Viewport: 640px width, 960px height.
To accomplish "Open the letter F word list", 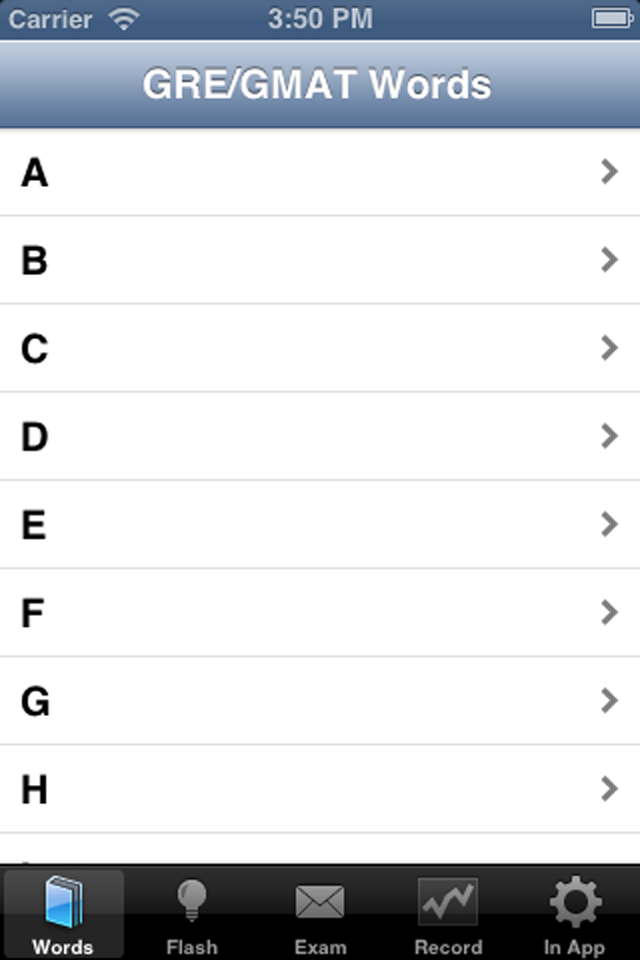I will [320, 613].
